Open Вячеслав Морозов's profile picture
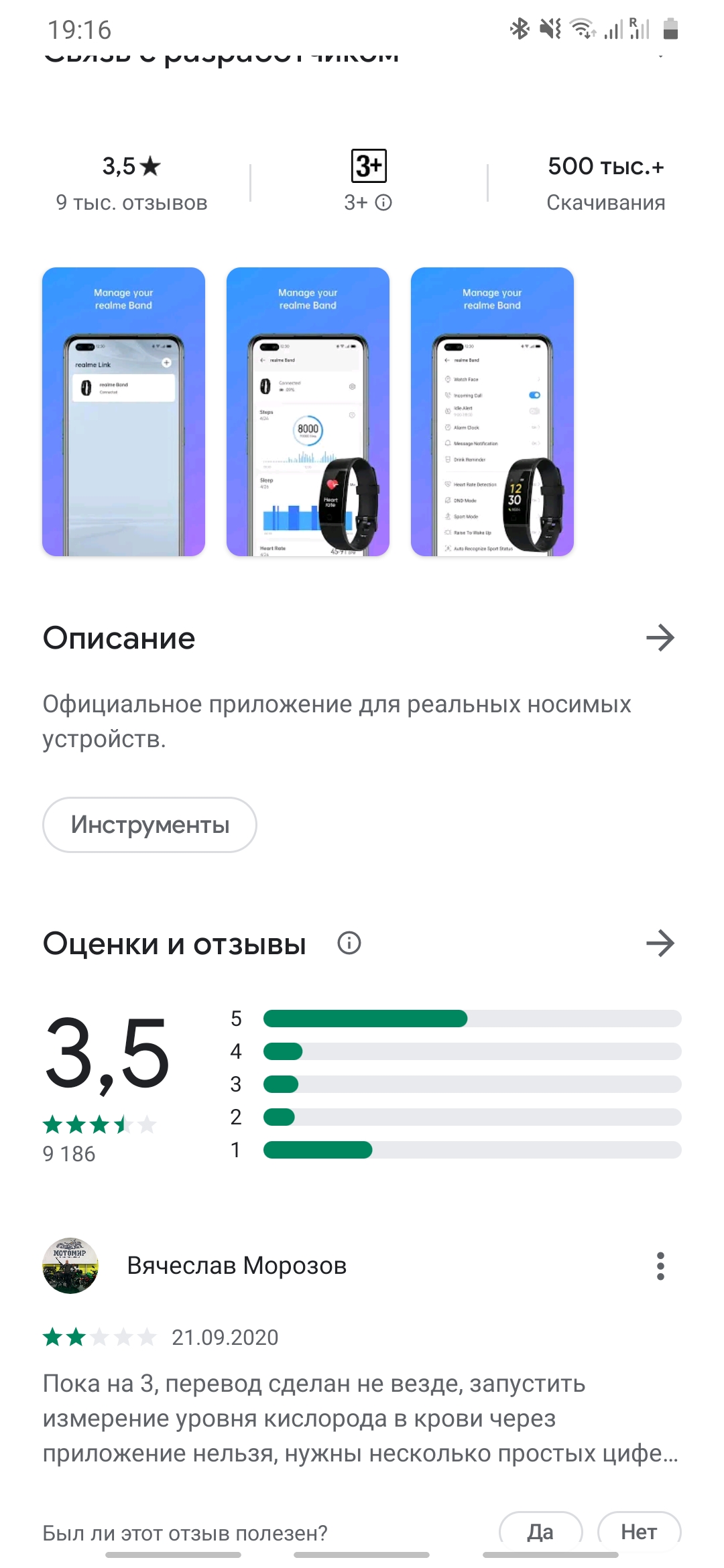Image resolution: width=724 pixels, height=1568 pixels. [x=70, y=1266]
